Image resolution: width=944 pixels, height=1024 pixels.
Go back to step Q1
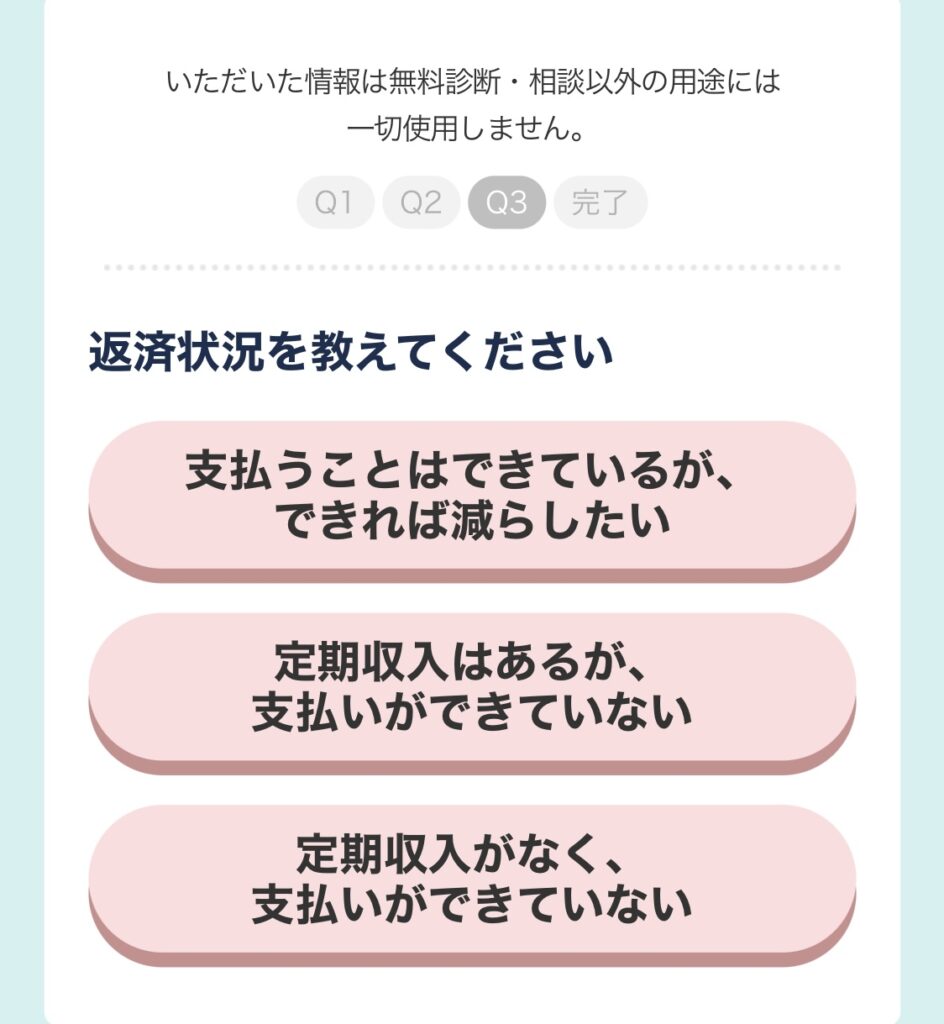tap(335, 203)
